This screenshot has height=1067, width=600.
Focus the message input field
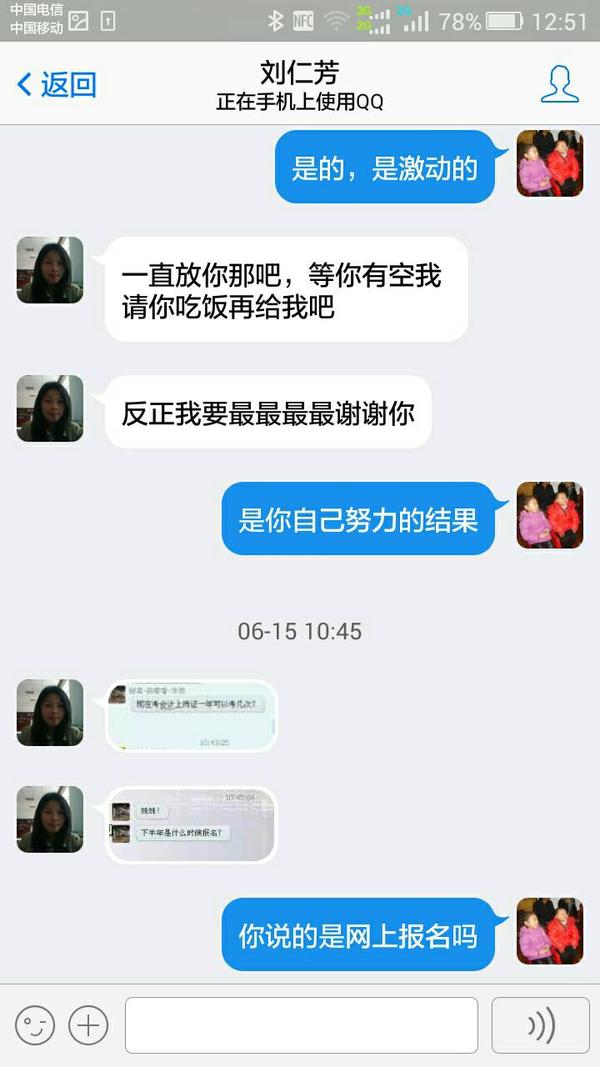coord(301,1025)
